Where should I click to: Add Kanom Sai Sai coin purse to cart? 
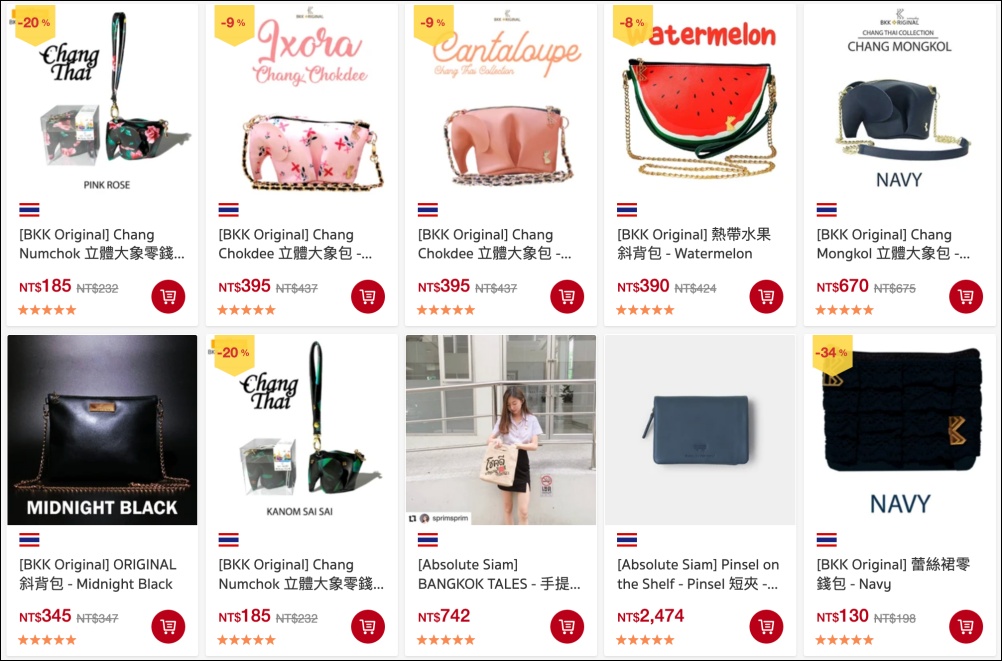[368, 627]
